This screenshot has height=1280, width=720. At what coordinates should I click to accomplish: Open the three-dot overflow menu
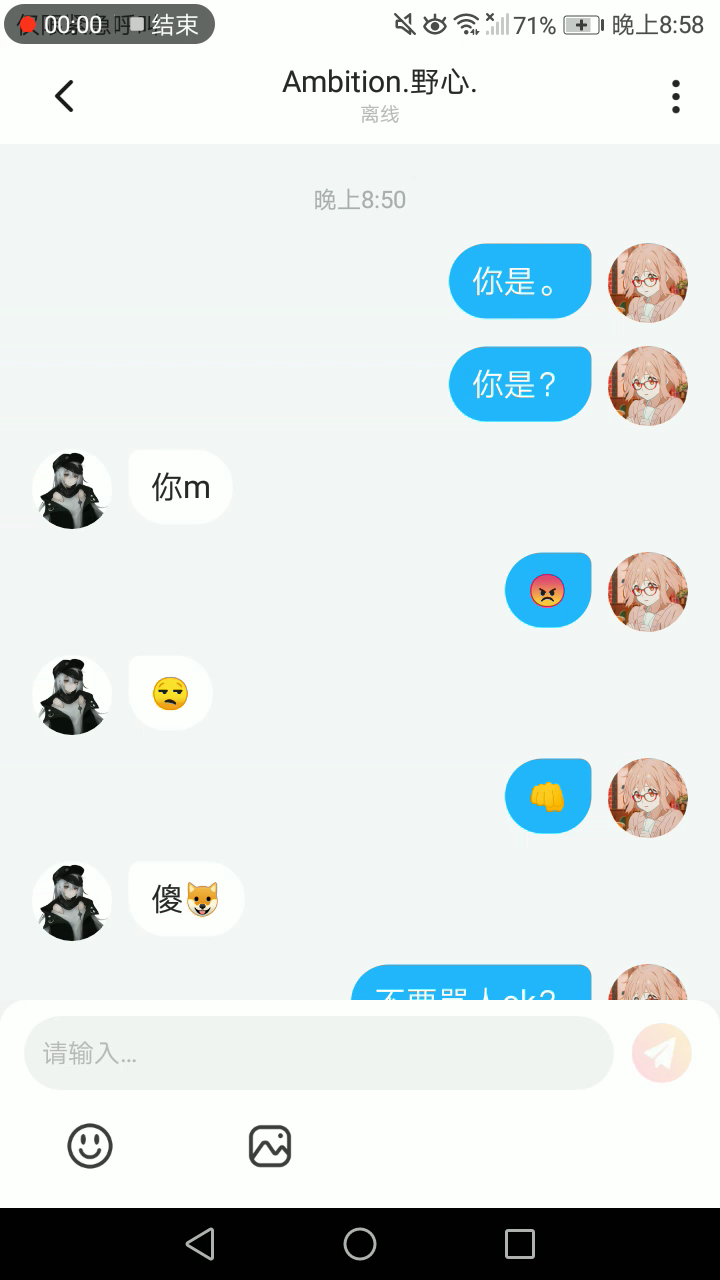[676, 96]
